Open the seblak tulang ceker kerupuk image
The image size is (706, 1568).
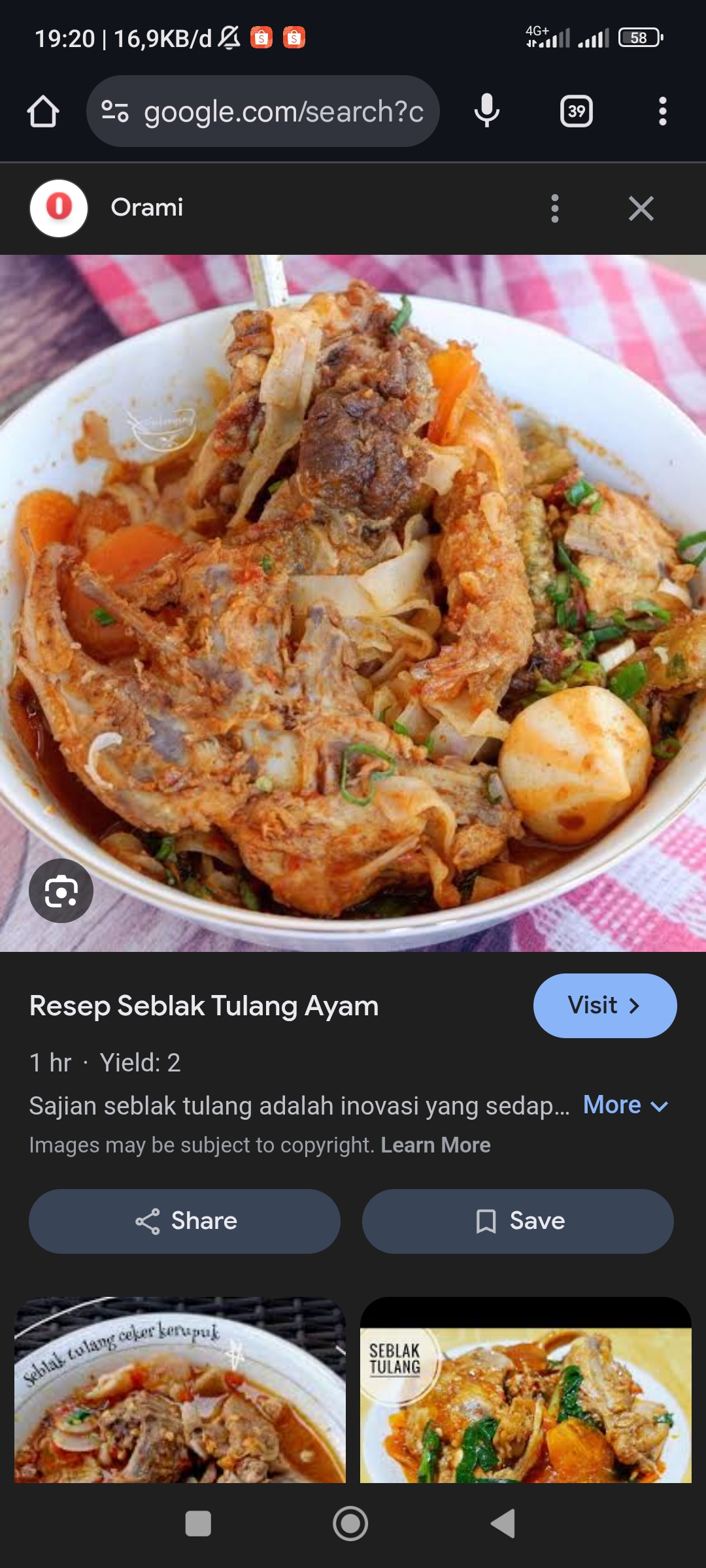click(180, 1390)
